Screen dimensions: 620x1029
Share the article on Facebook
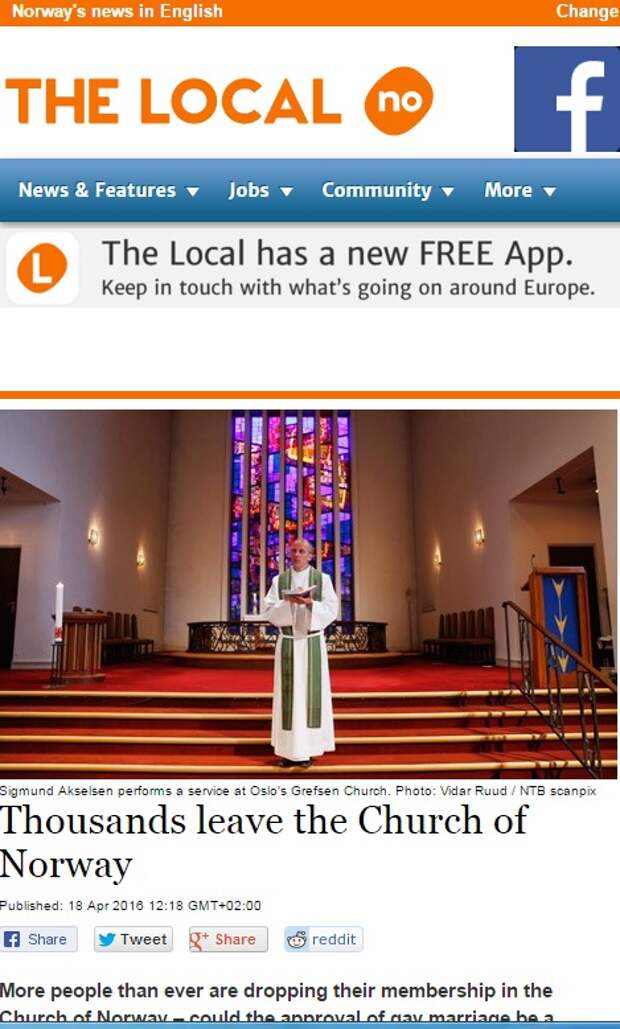[38, 939]
